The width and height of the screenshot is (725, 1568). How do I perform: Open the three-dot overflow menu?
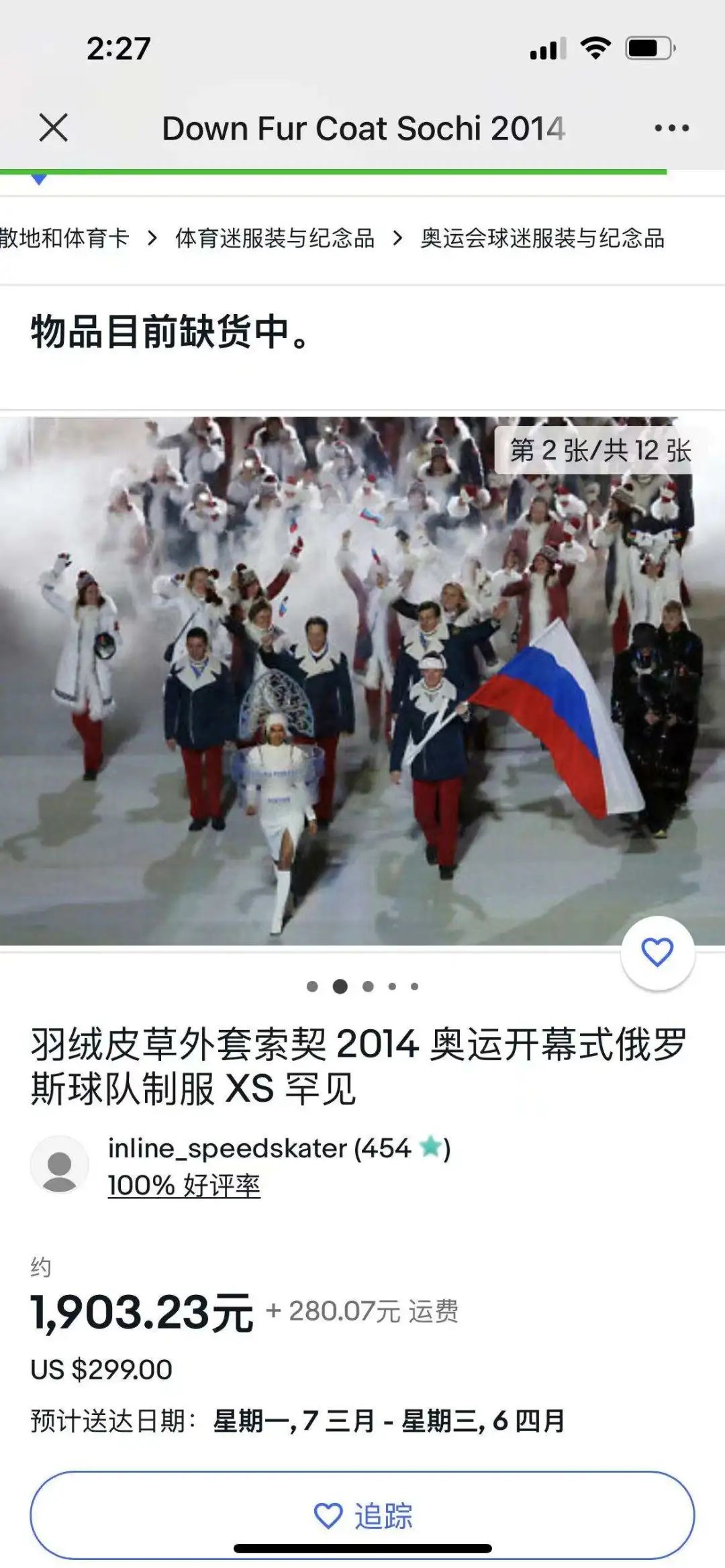click(671, 128)
